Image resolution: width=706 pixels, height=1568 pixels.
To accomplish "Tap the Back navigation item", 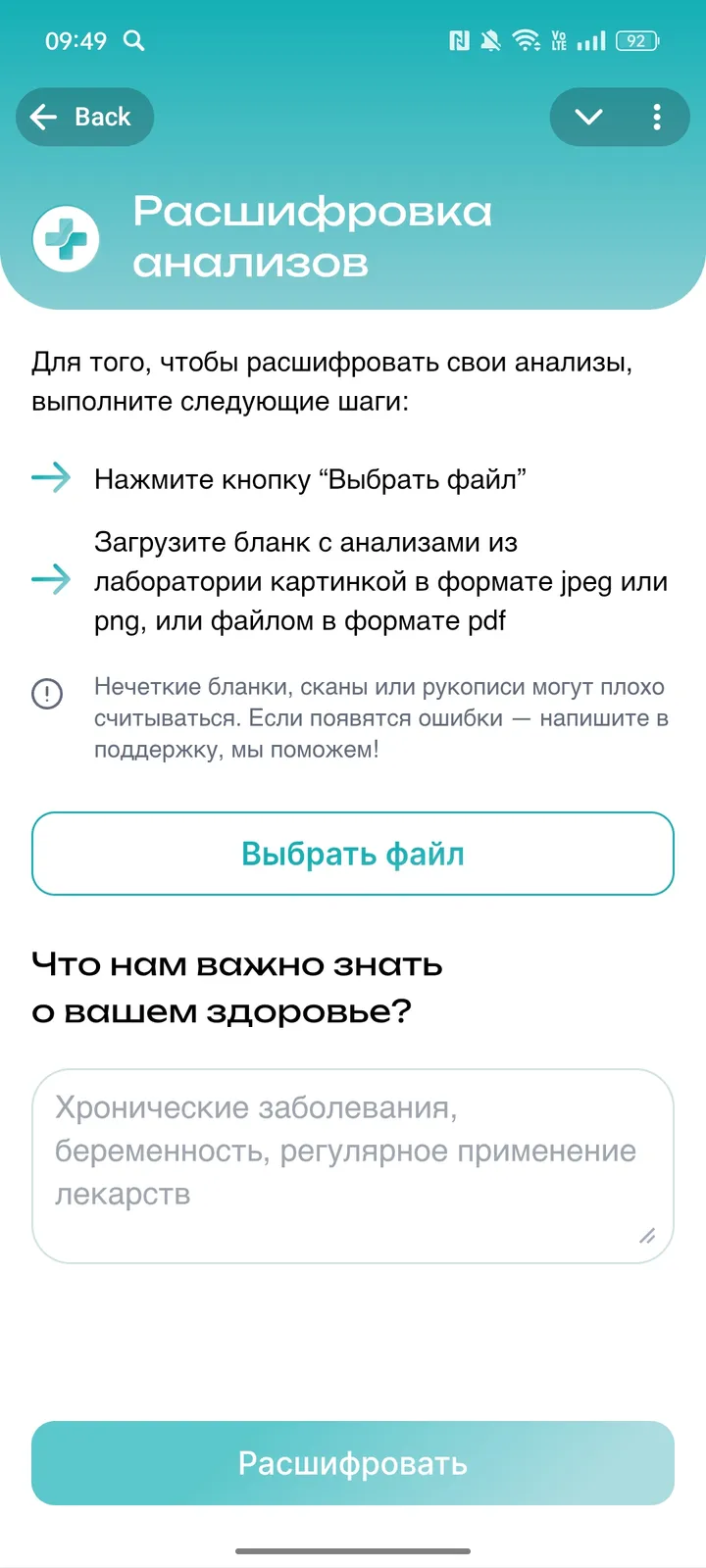I will tap(101, 117).
